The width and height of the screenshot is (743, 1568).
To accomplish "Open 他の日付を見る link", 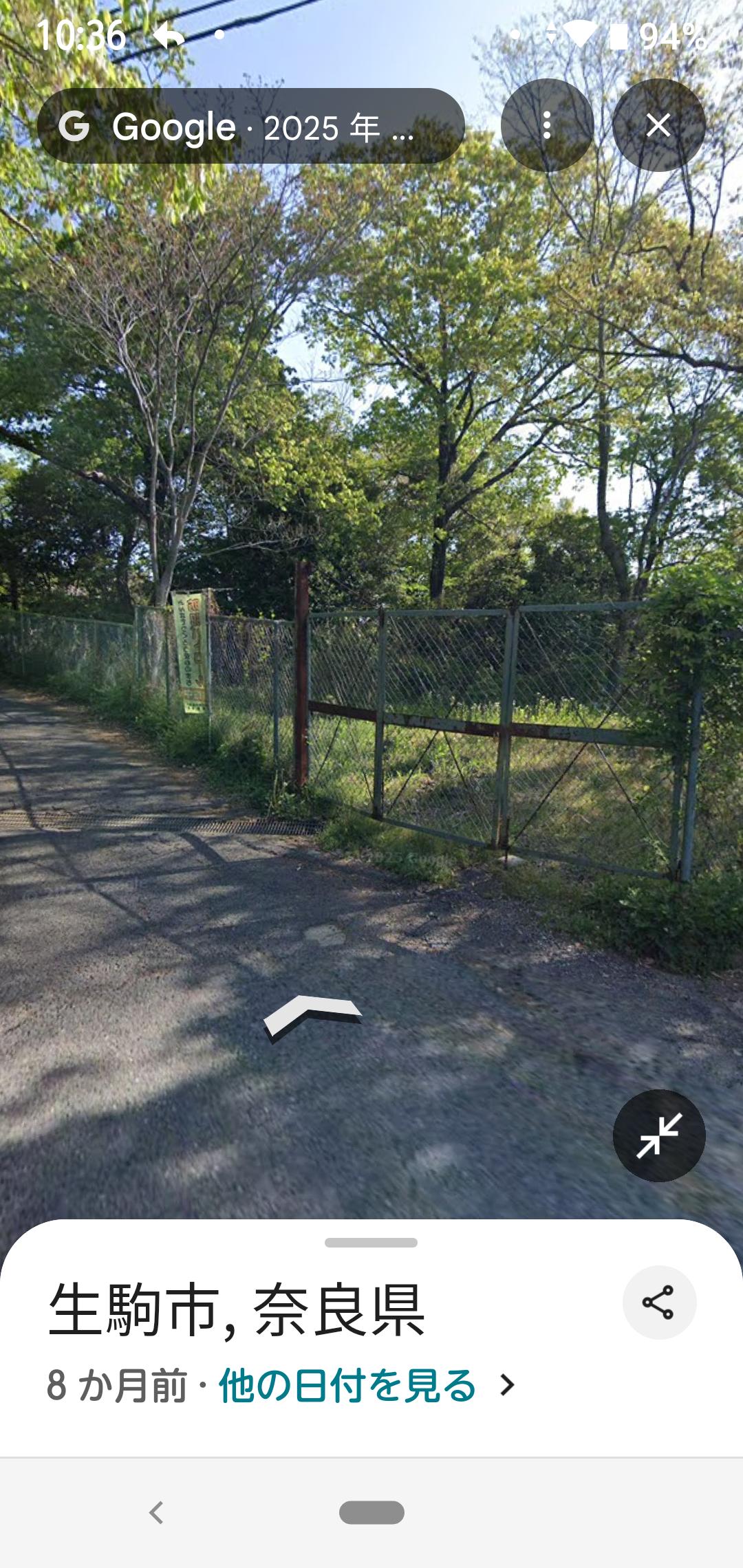I will click(348, 1385).
